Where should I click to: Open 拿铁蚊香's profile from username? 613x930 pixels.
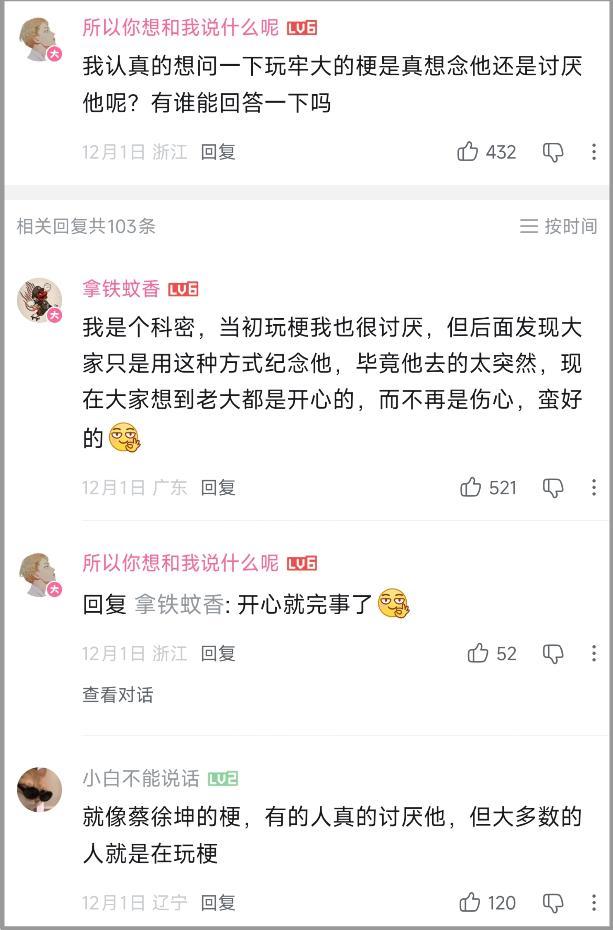coord(121,289)
